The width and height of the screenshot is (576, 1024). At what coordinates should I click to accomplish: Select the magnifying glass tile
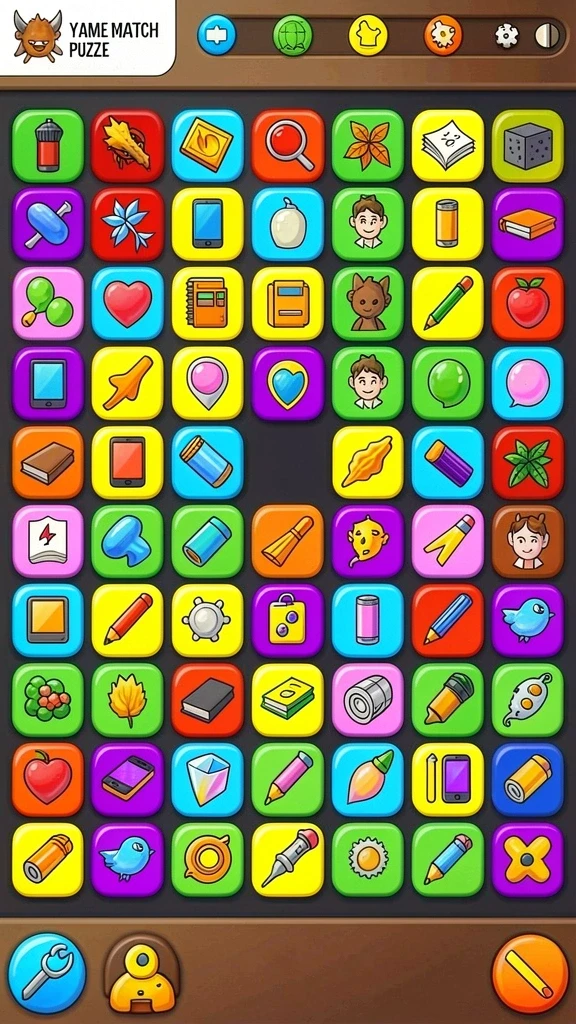pyautogui.click(x=288, y=146)
